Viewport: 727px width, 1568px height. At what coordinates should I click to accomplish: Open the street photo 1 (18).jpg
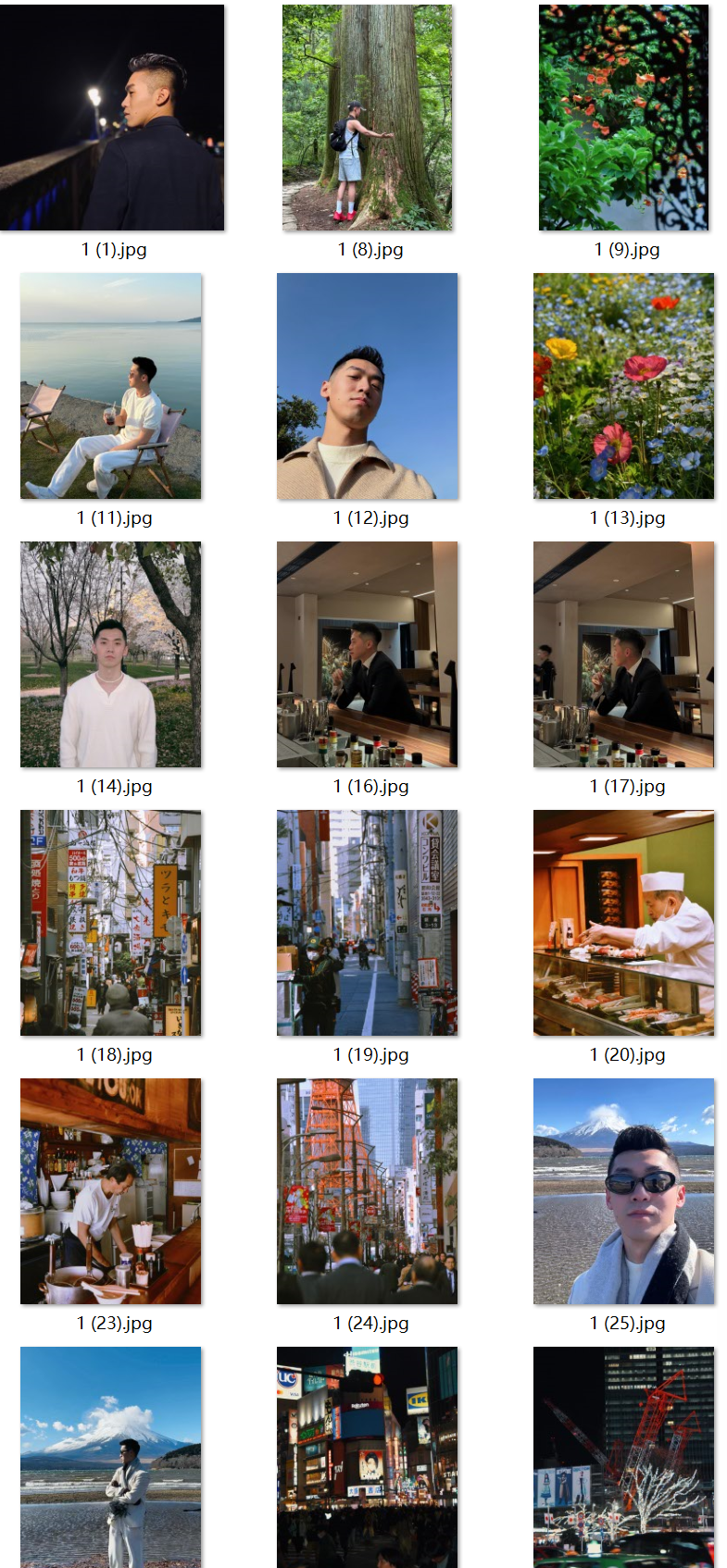(111, 923)
